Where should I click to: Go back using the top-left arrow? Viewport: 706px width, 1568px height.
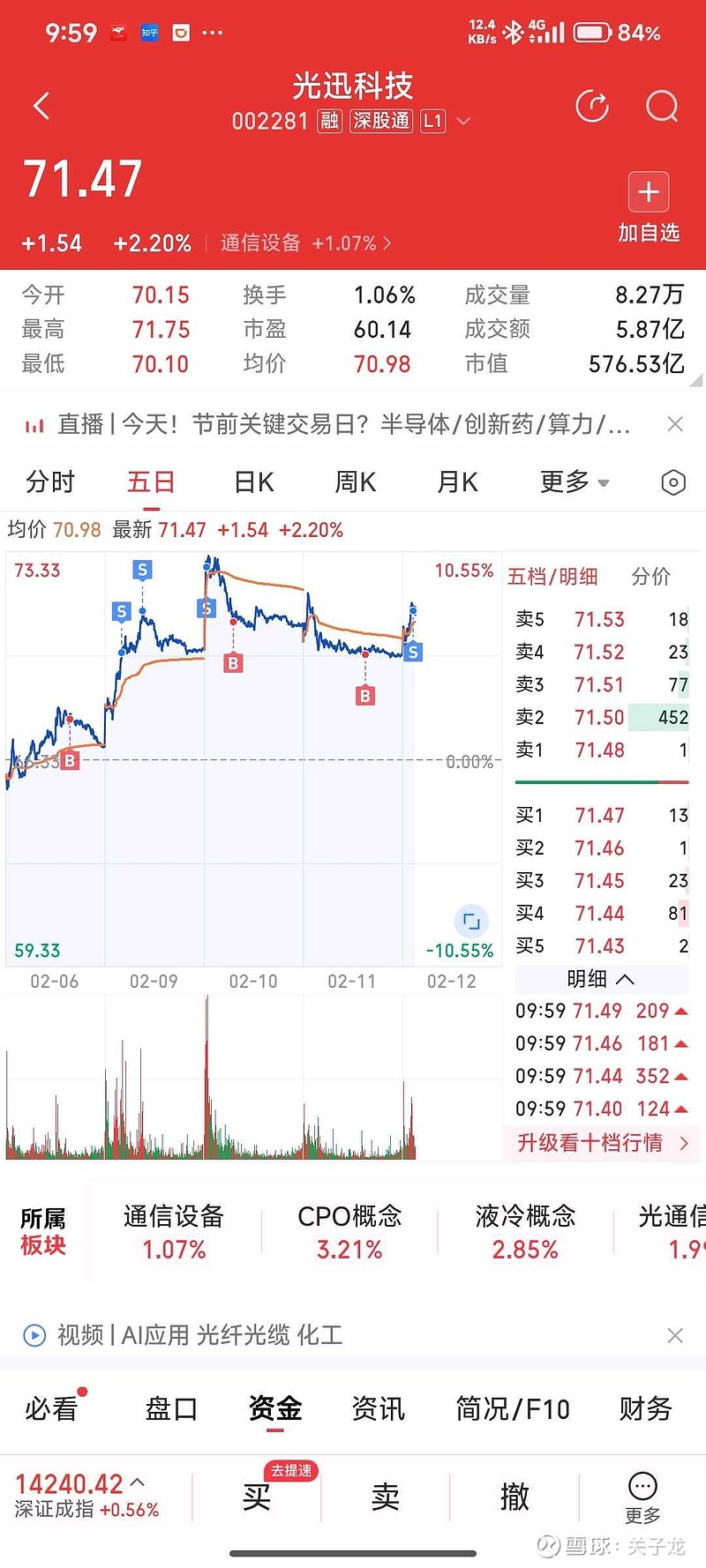tap(41, 107)
